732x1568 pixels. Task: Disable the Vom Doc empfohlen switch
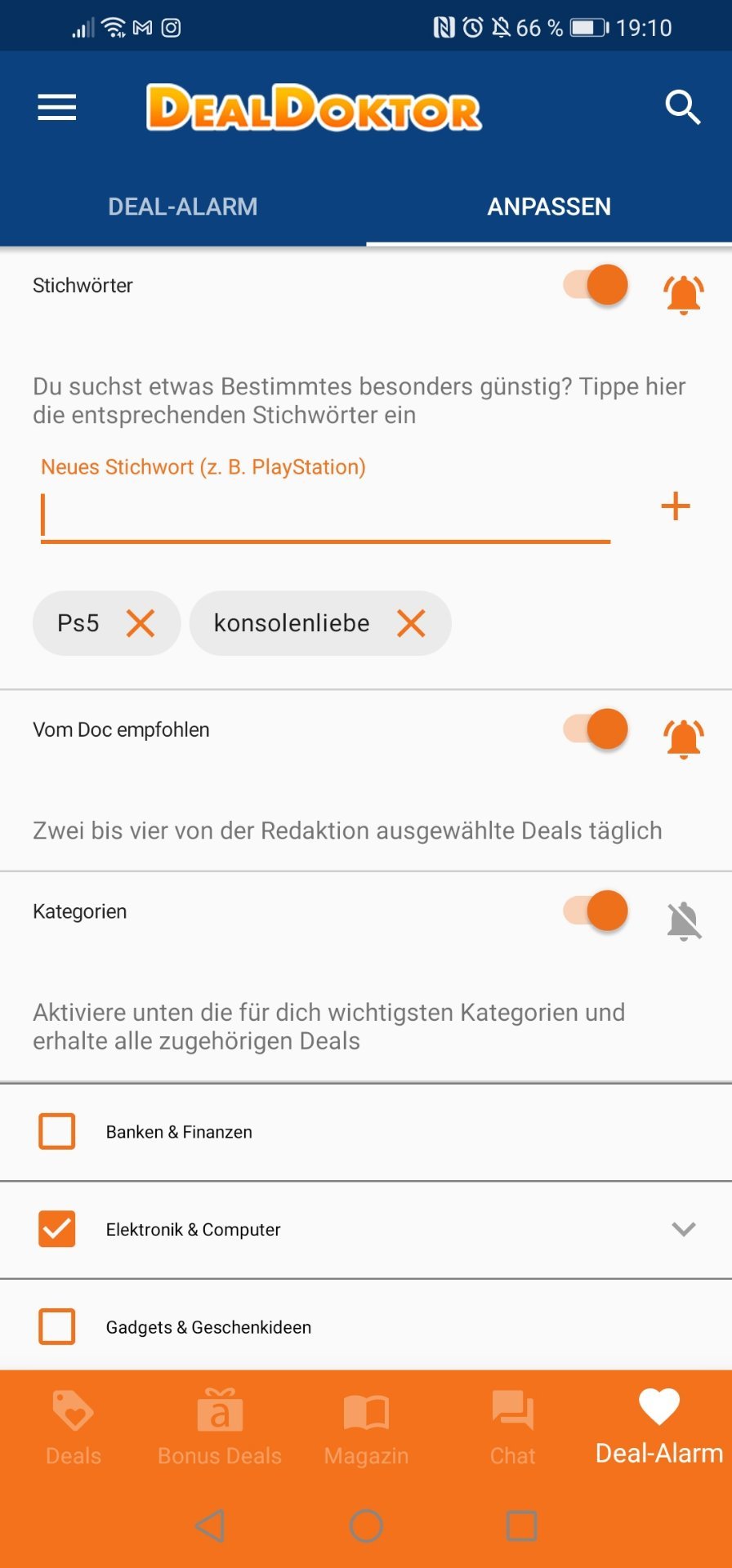click(596, 728)
